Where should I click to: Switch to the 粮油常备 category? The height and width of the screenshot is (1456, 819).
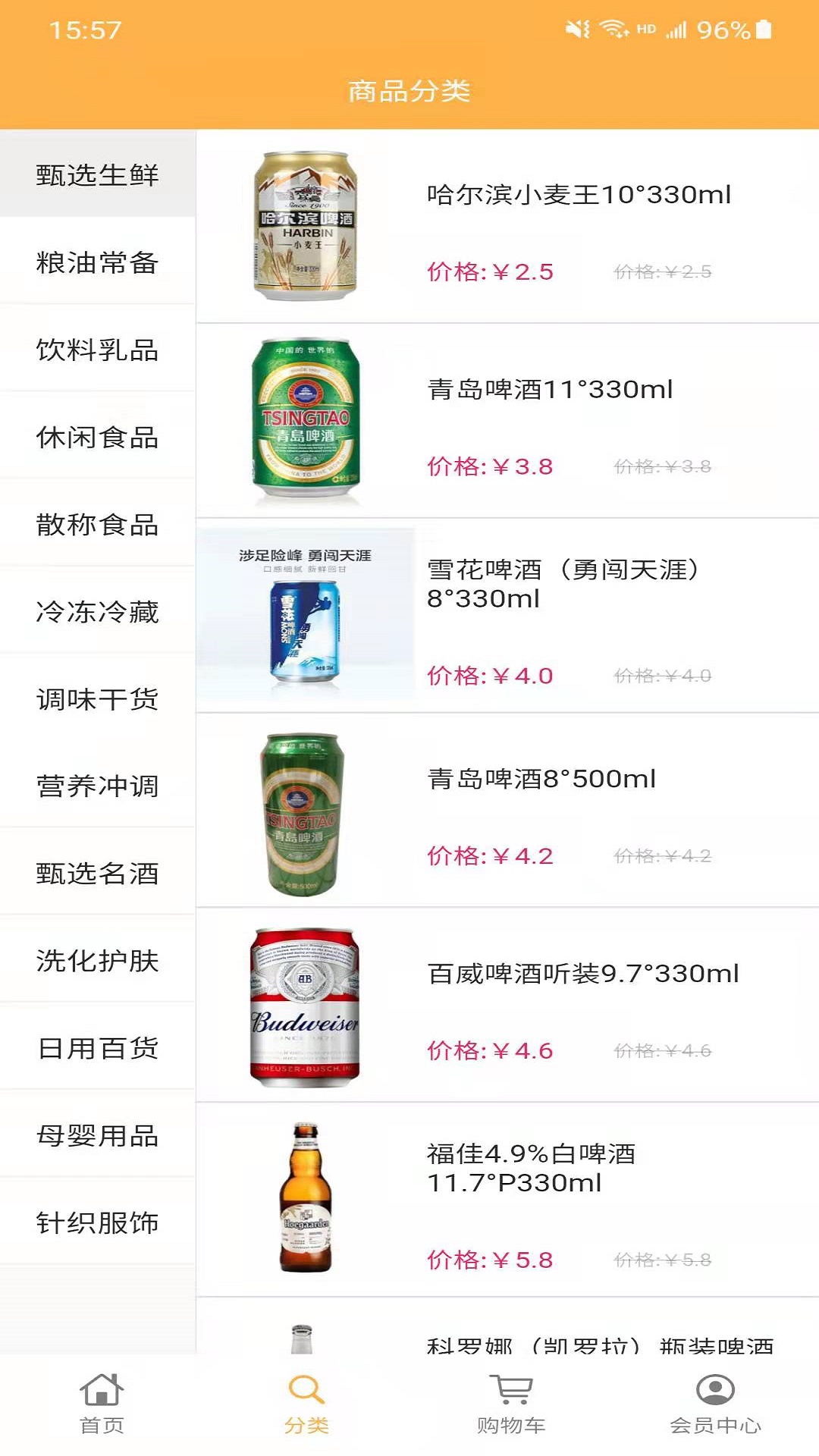click(97, 263)
